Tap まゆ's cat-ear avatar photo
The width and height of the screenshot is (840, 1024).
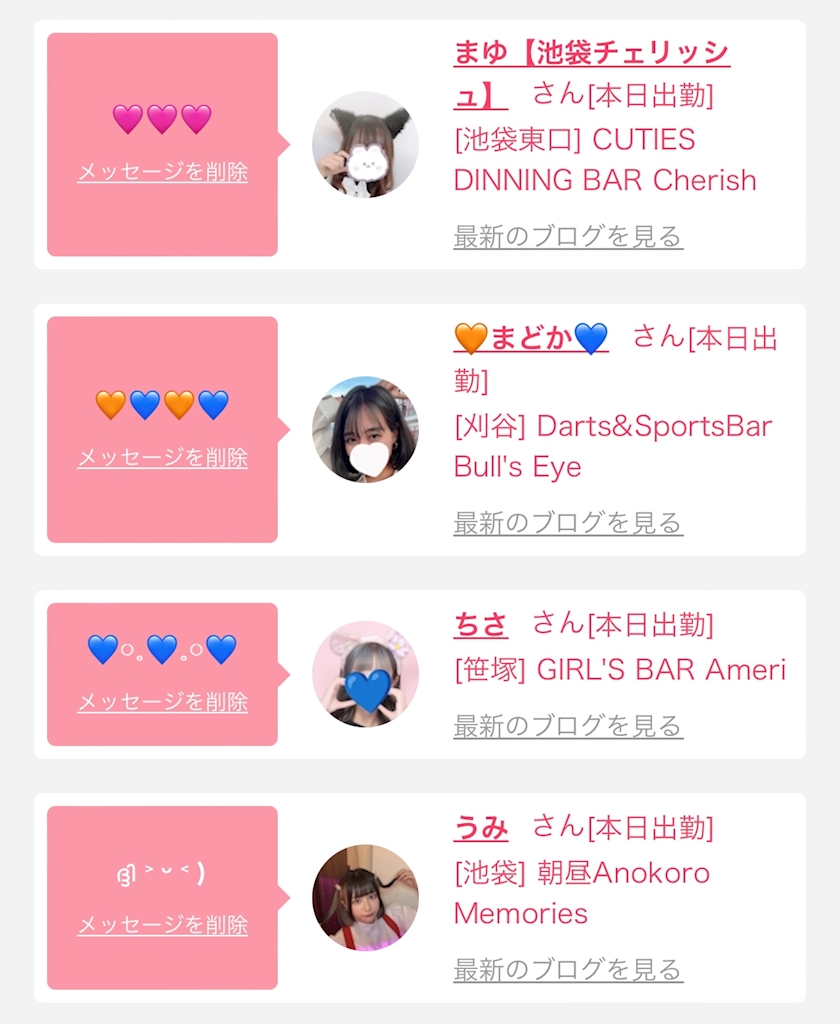[x=365, y=144]
